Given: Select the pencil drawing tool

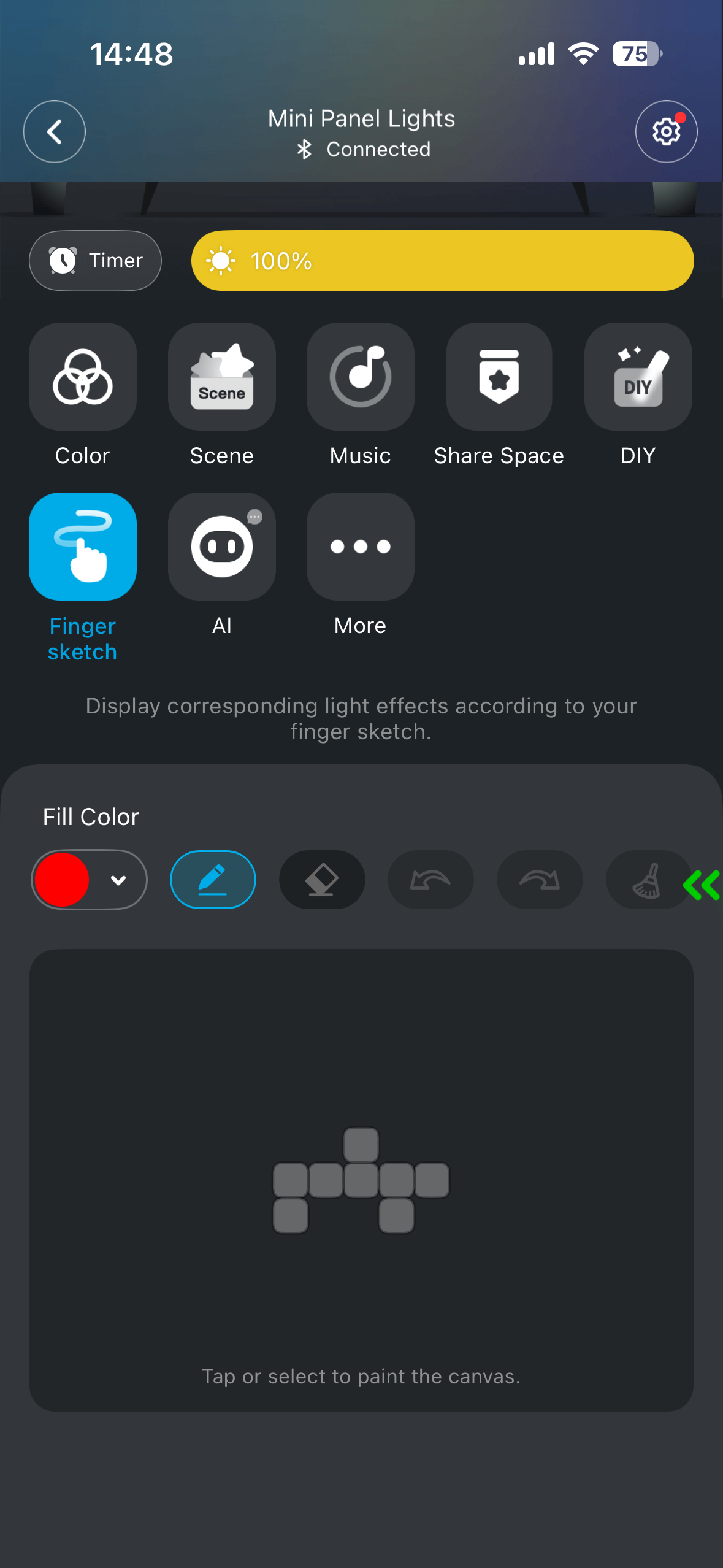Looking at the screenshot, I should pos(213,880).
